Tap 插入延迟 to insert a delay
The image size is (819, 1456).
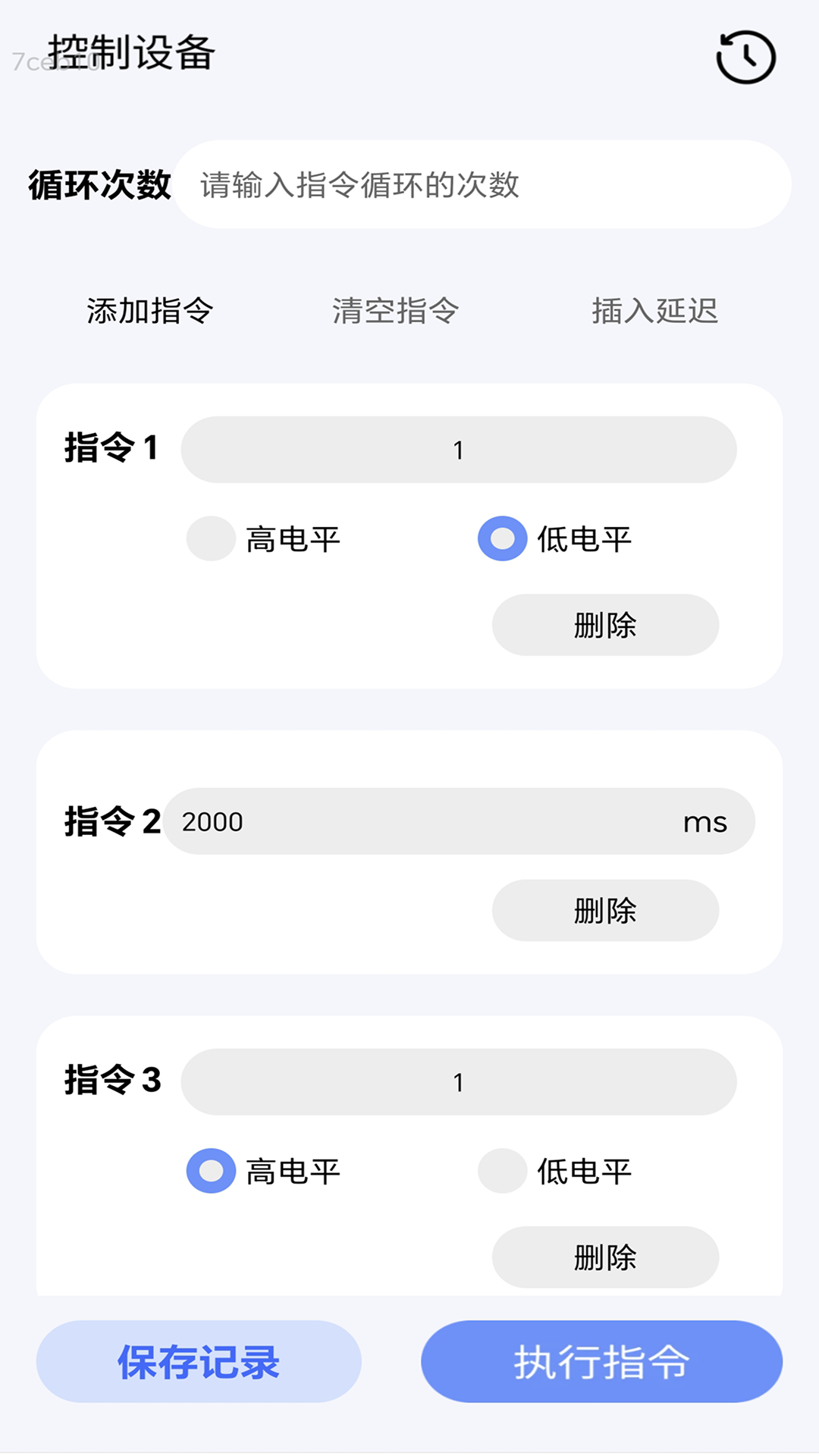tap(655, 311)
